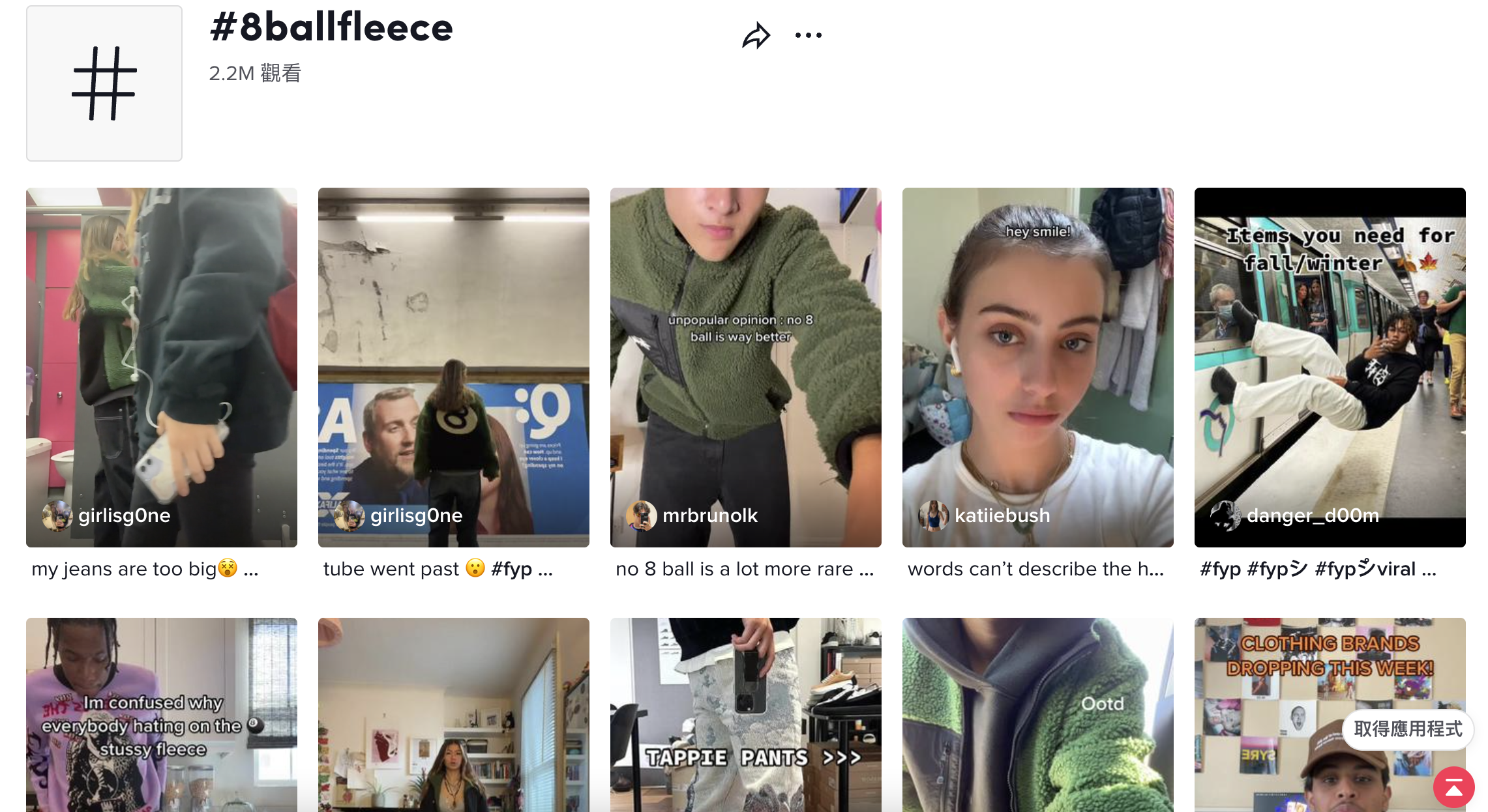1488x812 pixels.
Task: Jump back to top with red arrow button
Action: pos(1453,788)
